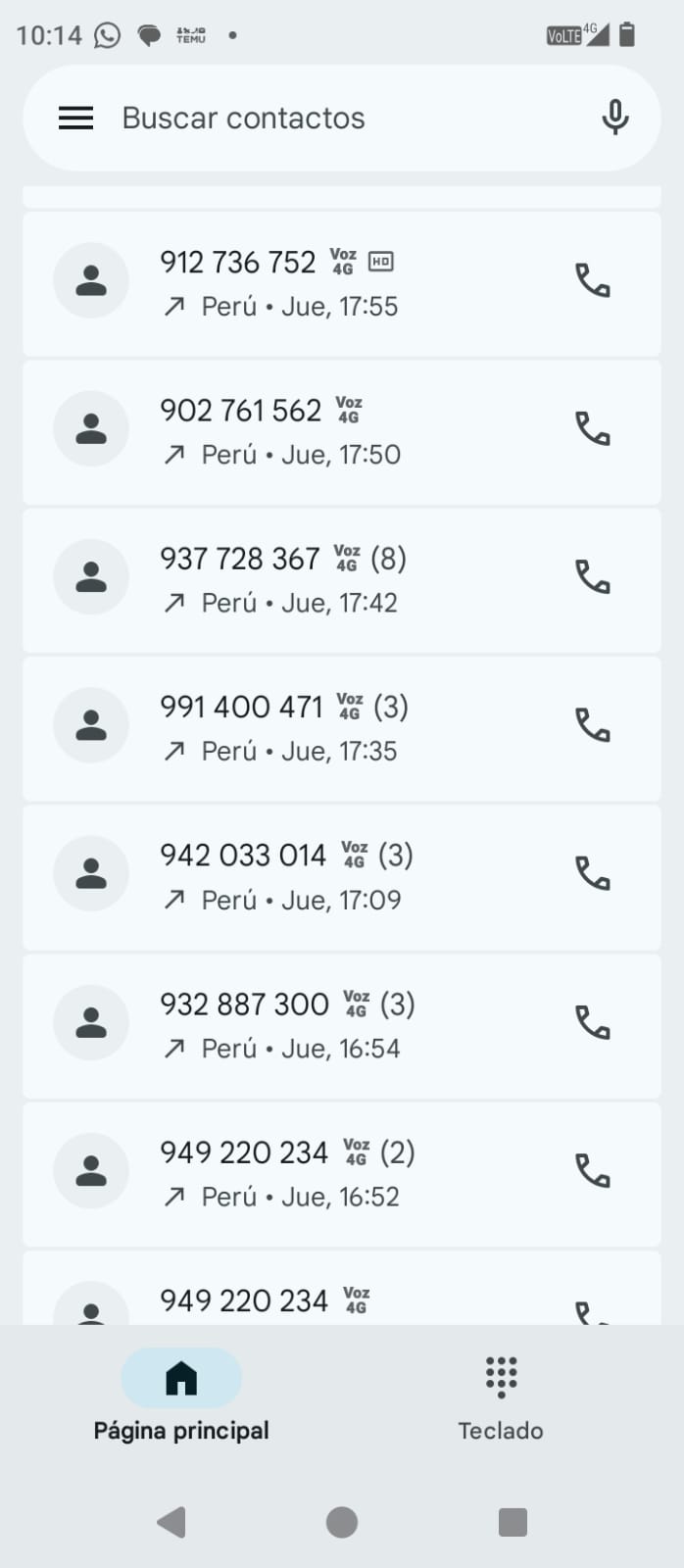Dial 932 887 300 via its phone icon

point(592,1023)
